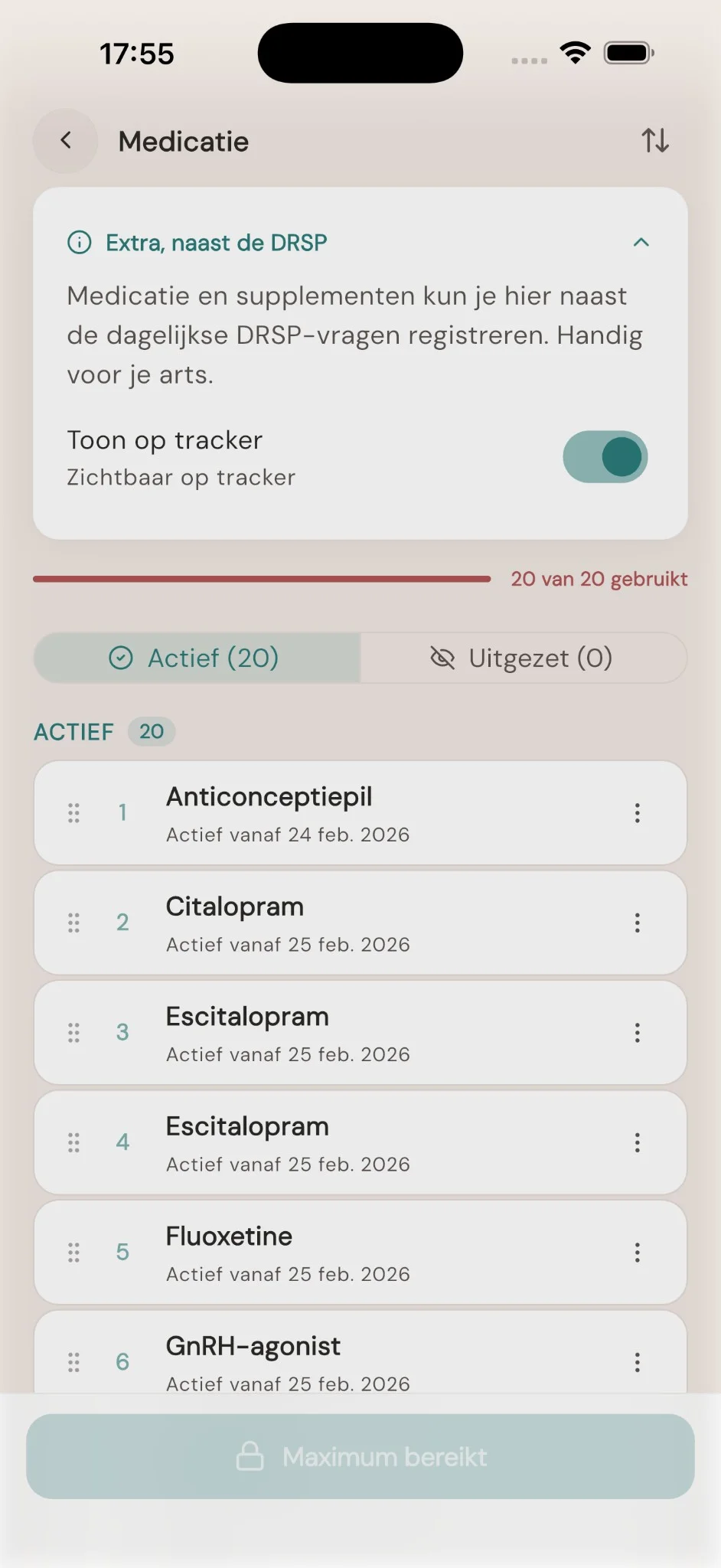Open the three-dot menu for Citalopram

[x=638, y=923]
